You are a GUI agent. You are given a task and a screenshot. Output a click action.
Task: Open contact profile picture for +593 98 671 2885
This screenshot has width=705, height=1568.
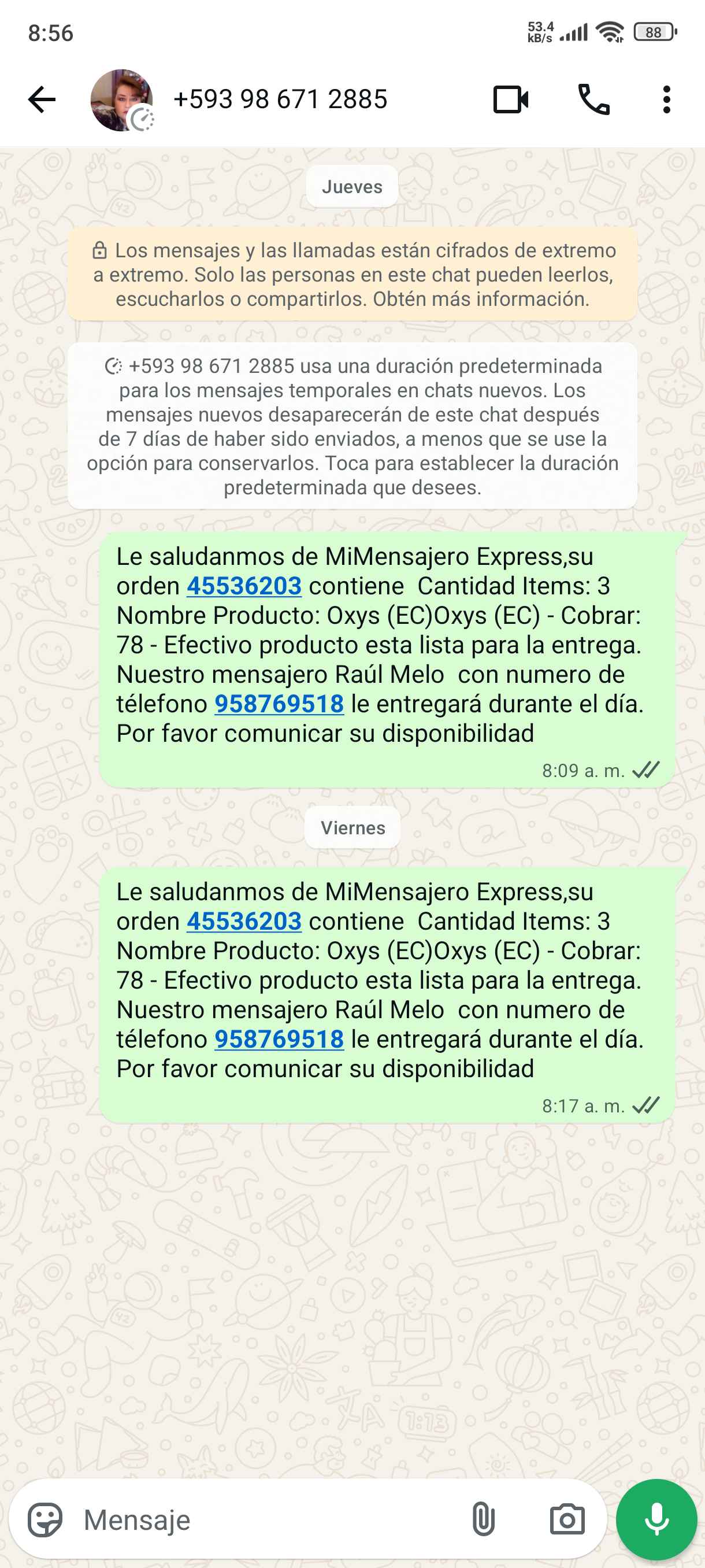click(121, 100)
